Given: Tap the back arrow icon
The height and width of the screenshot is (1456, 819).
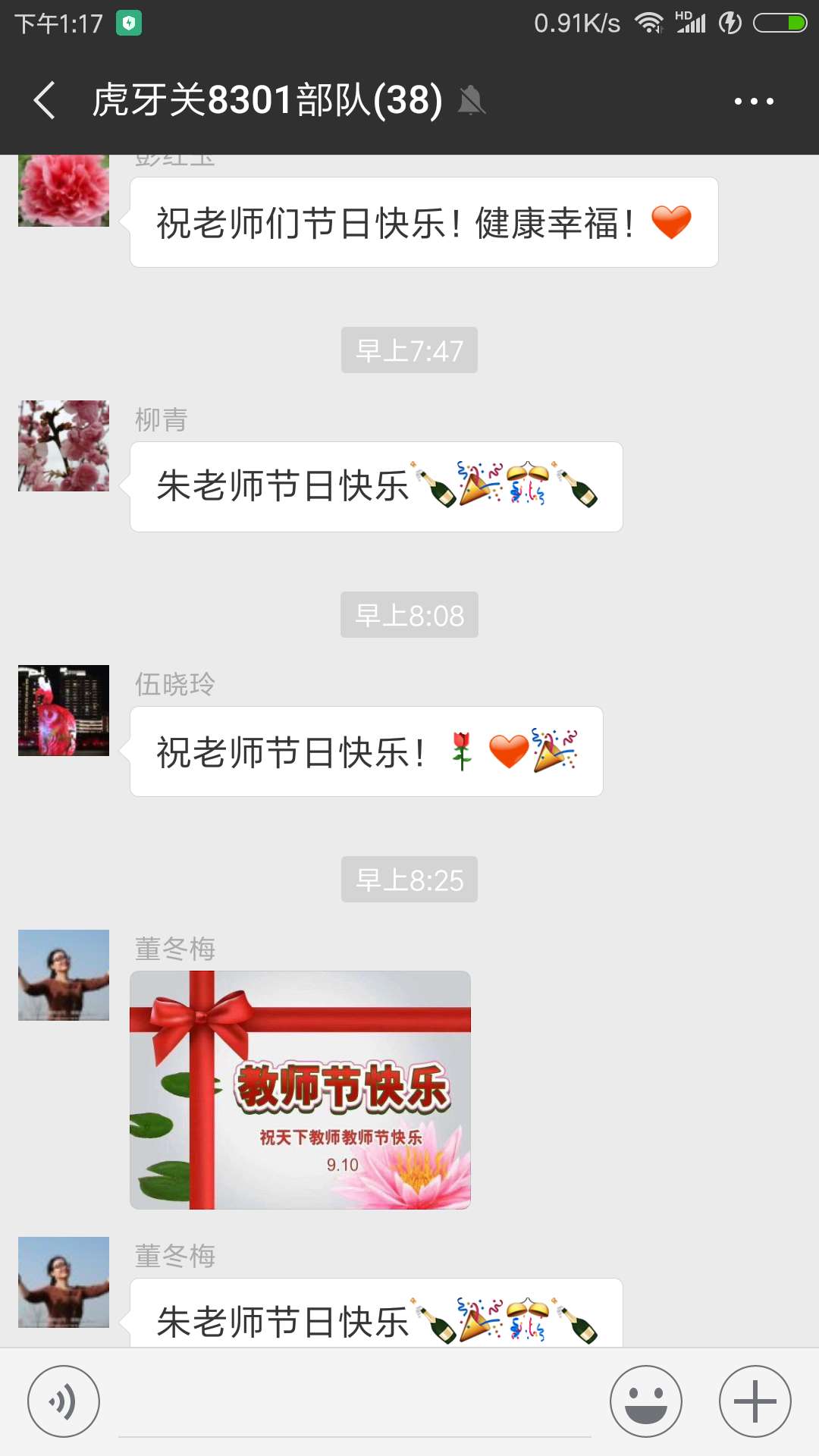Looking at the screenshot, I should point(43,99).
